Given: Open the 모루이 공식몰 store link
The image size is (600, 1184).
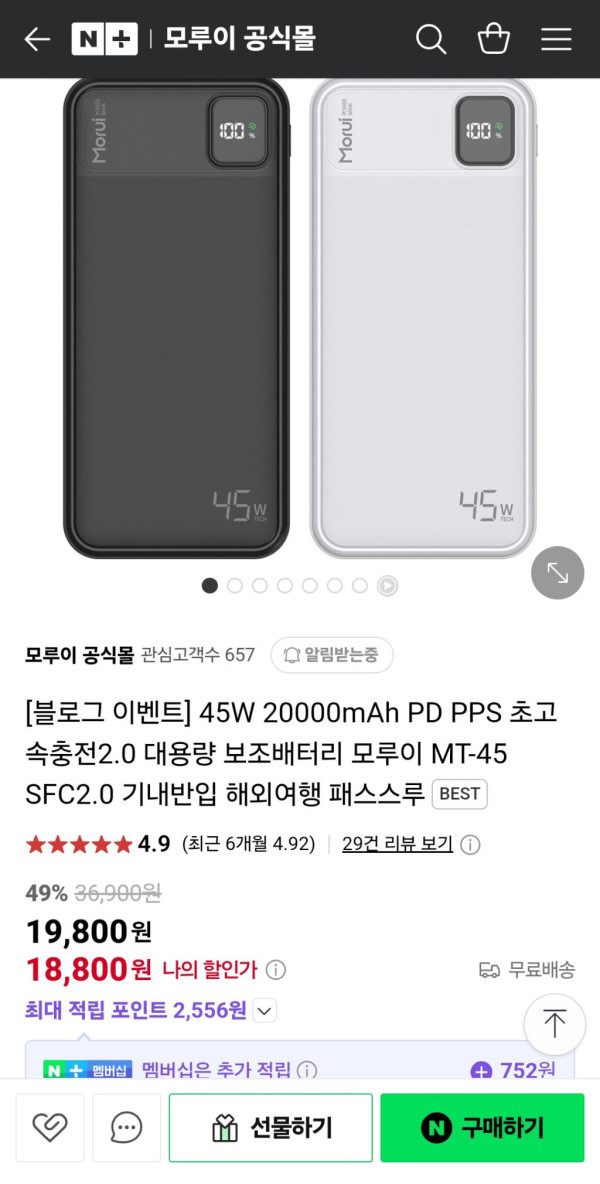Looking at the screenshot, I should [x=79, y=655].
